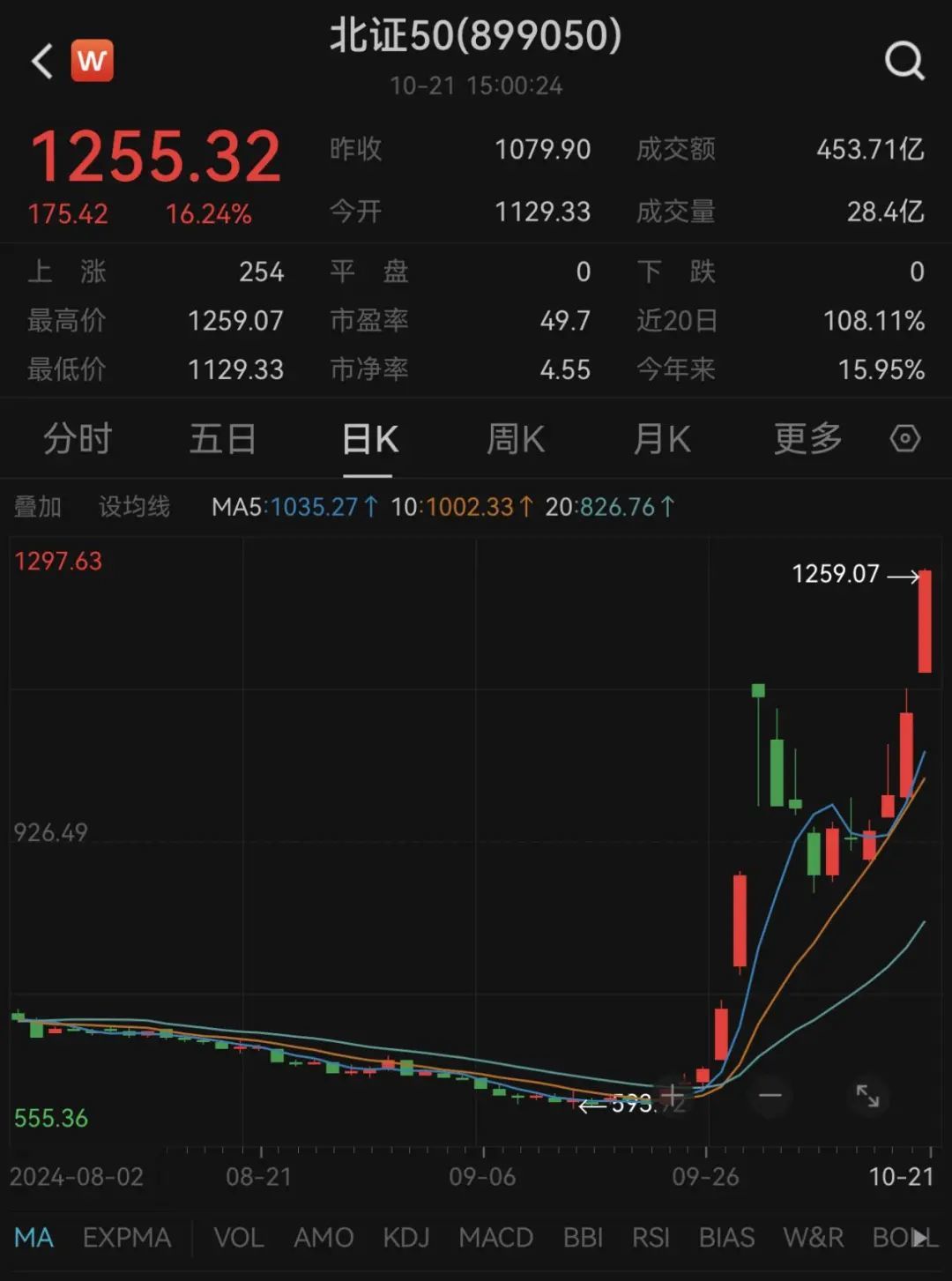Switch to the 五日 chart tab

(x=223, y=438)
